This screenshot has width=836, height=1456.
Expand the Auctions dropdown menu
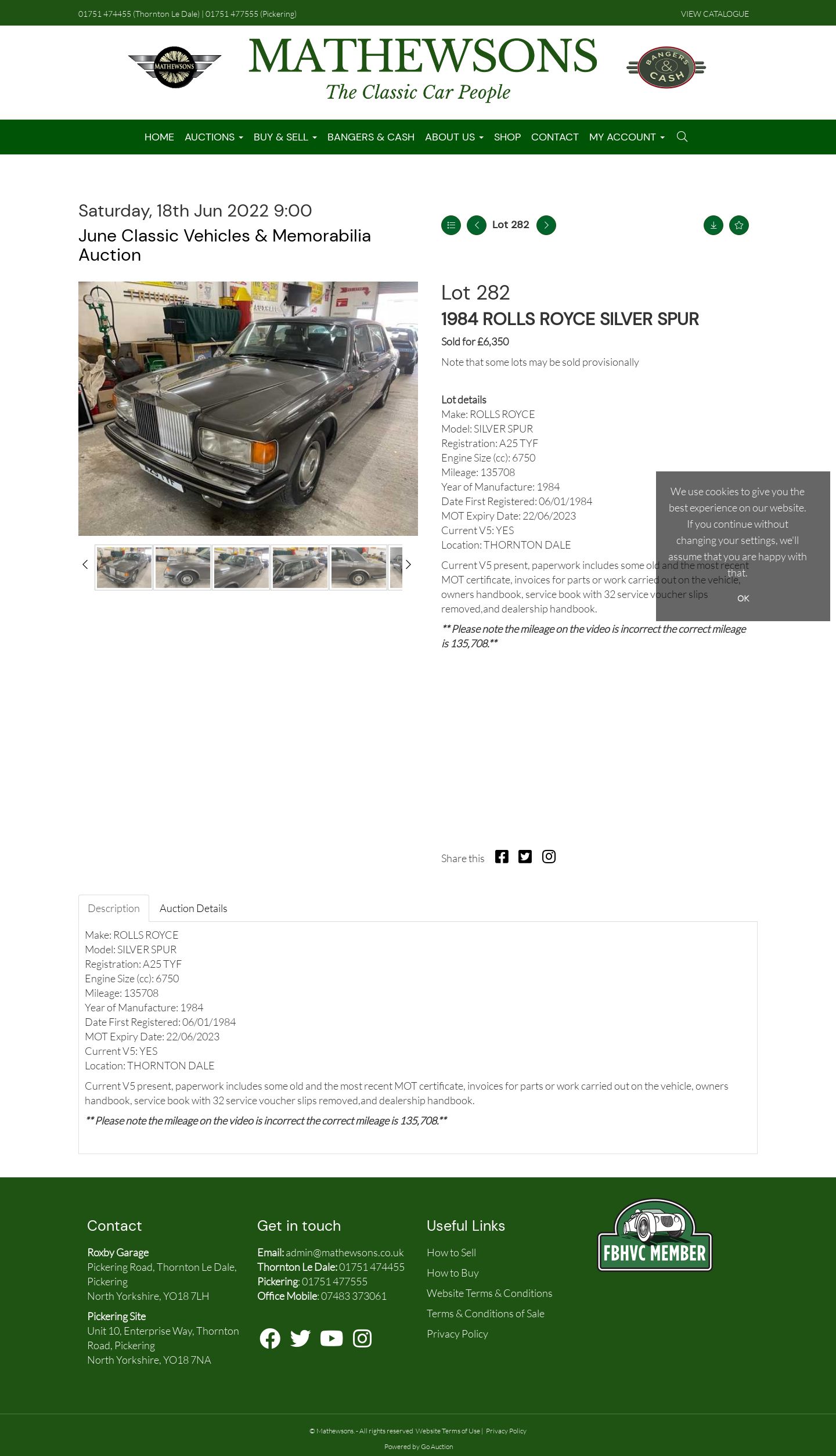click(x=214, y=137)
